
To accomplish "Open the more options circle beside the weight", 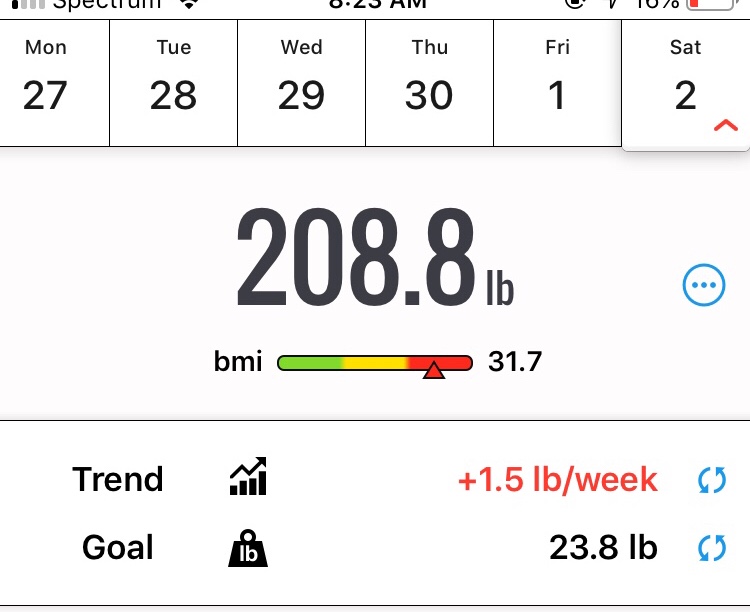I will [704, 285].
